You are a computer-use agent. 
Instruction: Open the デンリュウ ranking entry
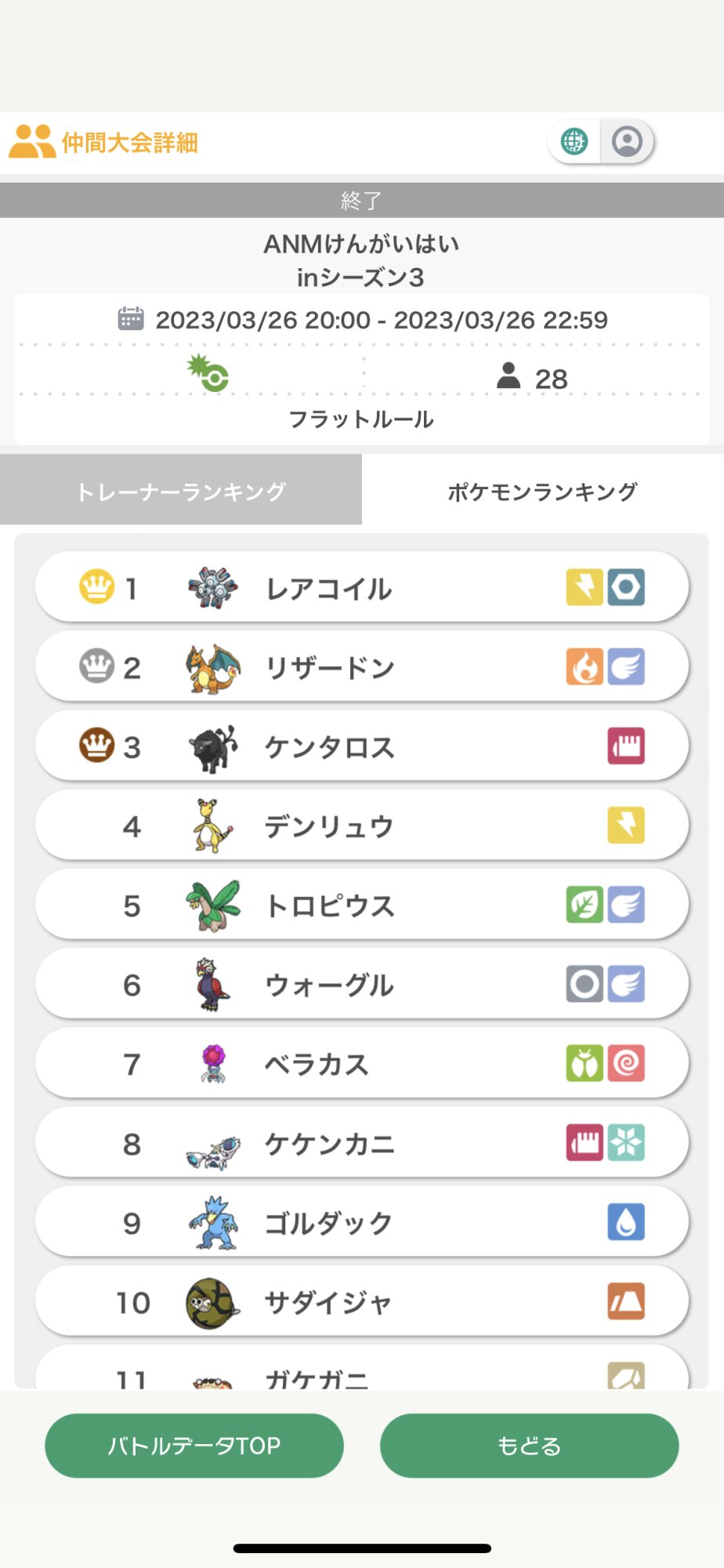362,825
